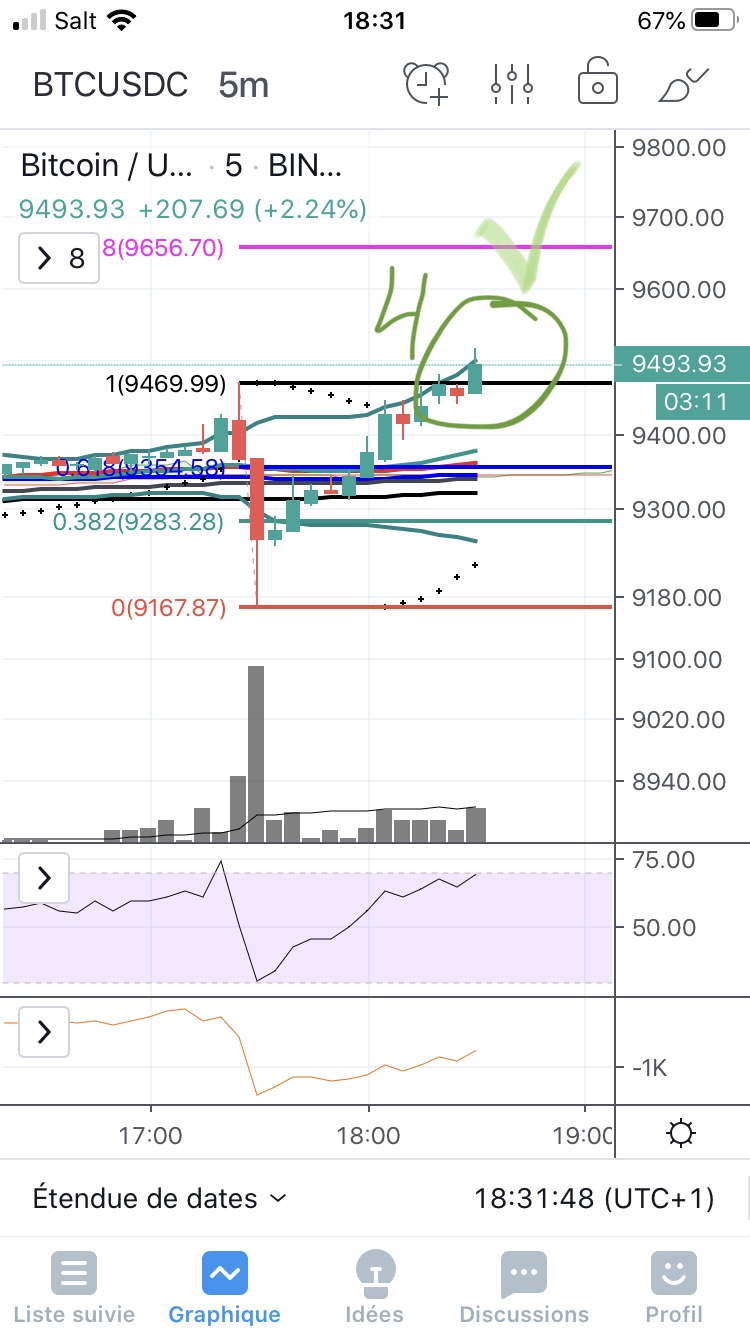The width and height of the screenshot is (750, 1334).
Task: Go to the Idées tab
Action: 374,1288
